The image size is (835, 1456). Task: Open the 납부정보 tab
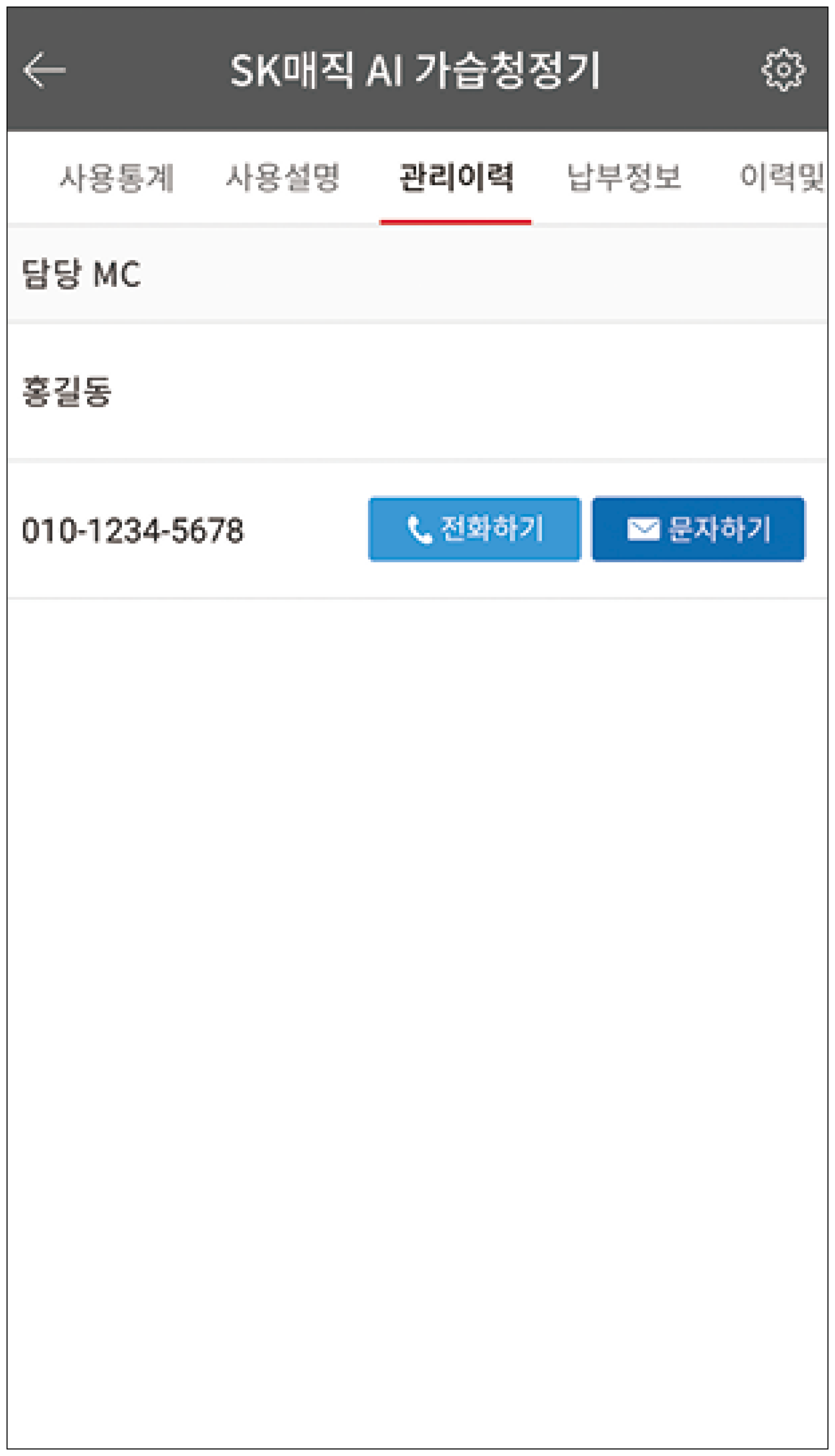[624, 177]
